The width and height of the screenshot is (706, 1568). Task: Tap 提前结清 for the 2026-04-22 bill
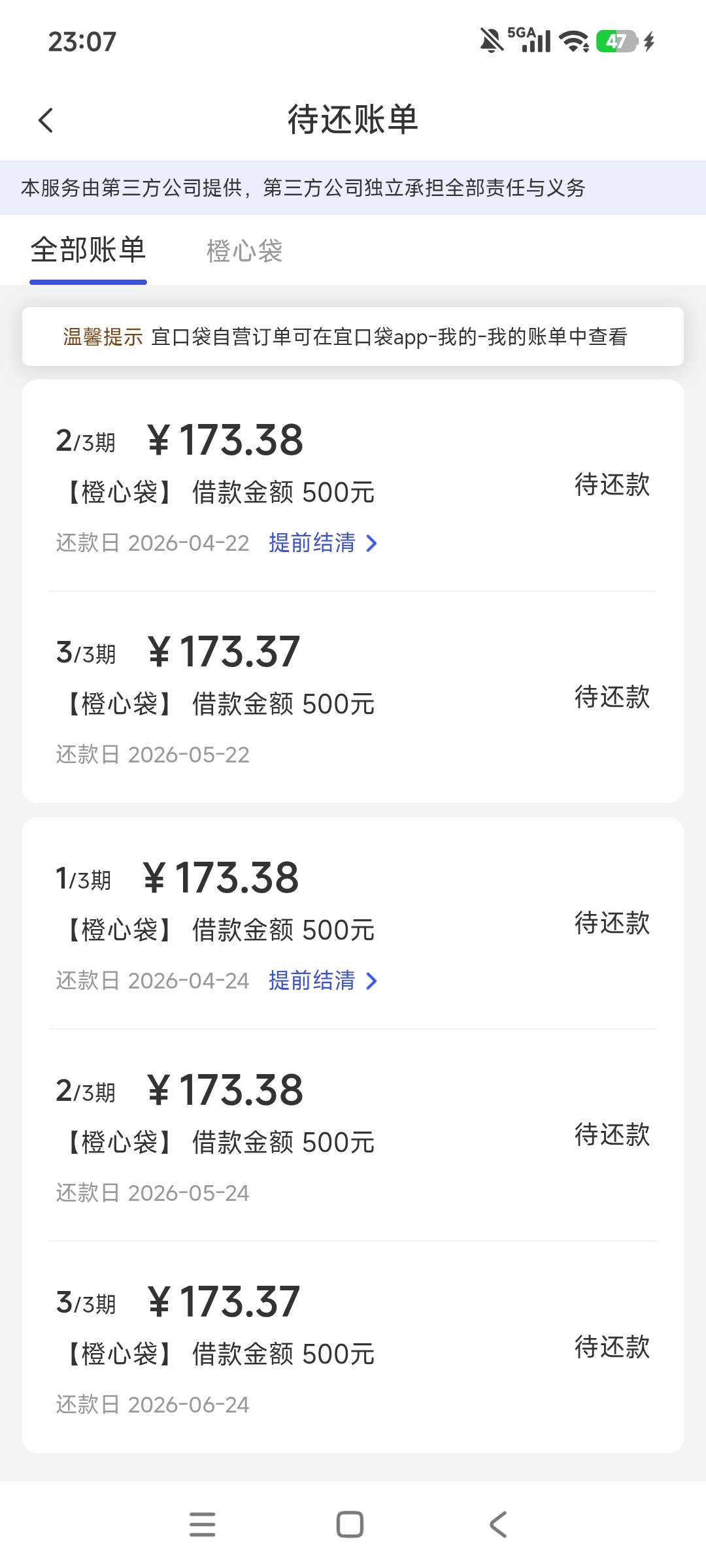(x=323, y=543)
